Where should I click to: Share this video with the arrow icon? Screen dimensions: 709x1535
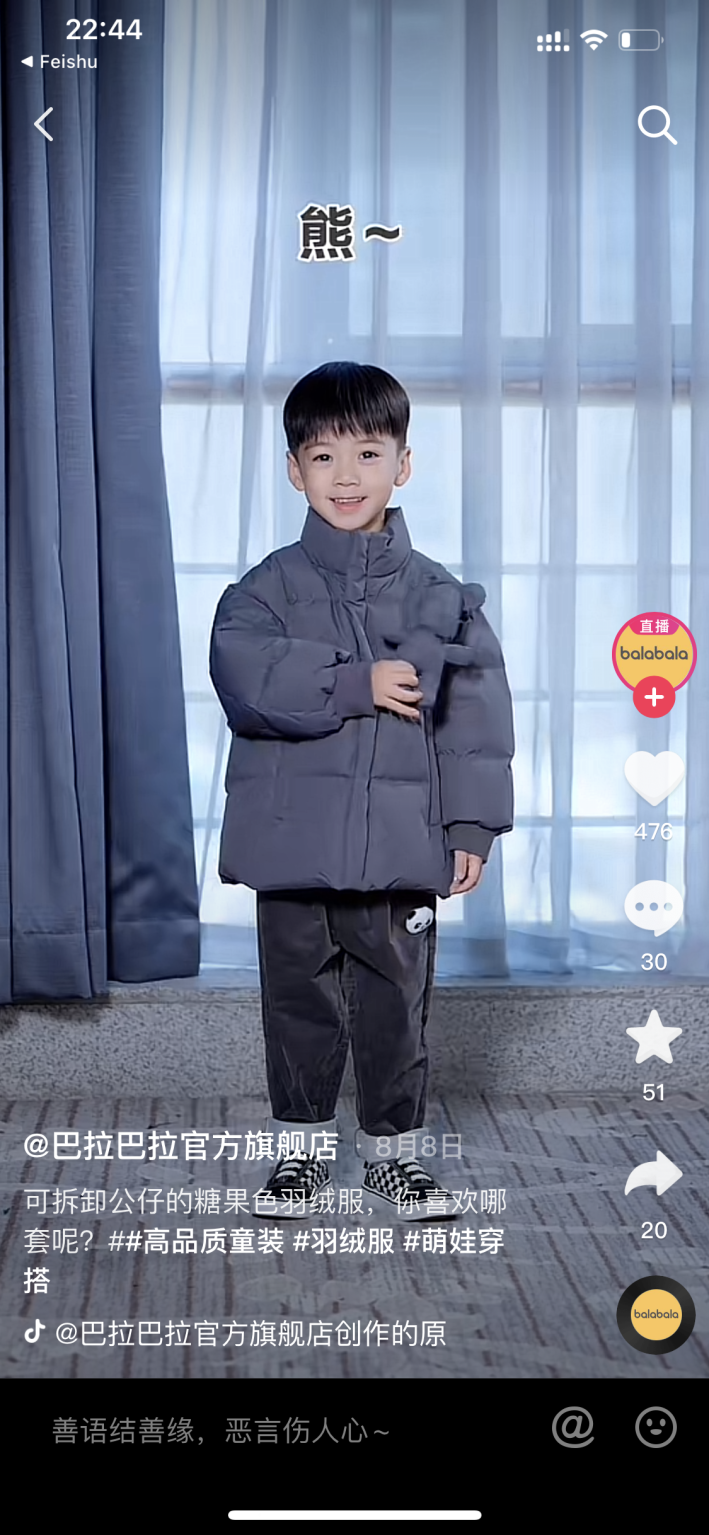tap(654, 1176)
